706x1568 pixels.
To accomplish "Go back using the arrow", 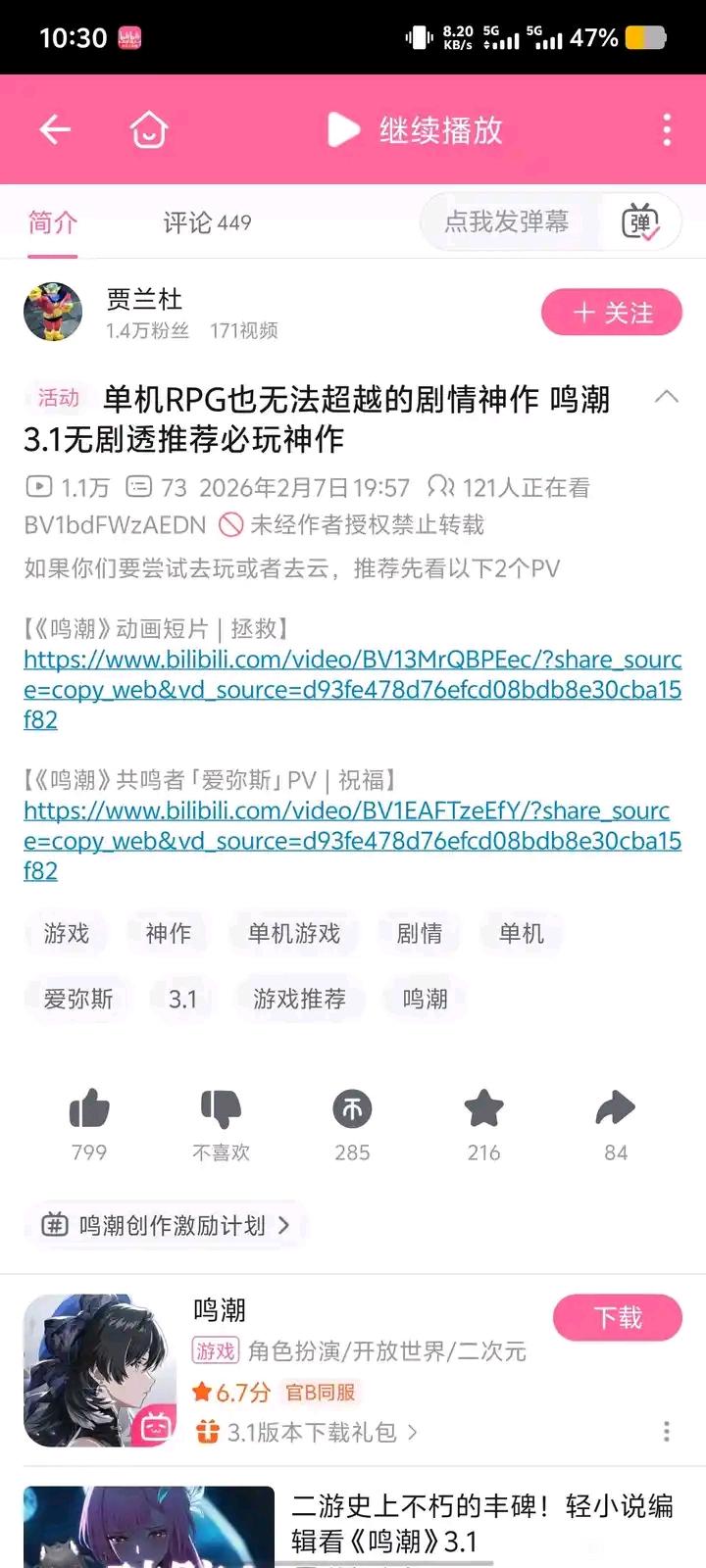I will click(55, 129).
